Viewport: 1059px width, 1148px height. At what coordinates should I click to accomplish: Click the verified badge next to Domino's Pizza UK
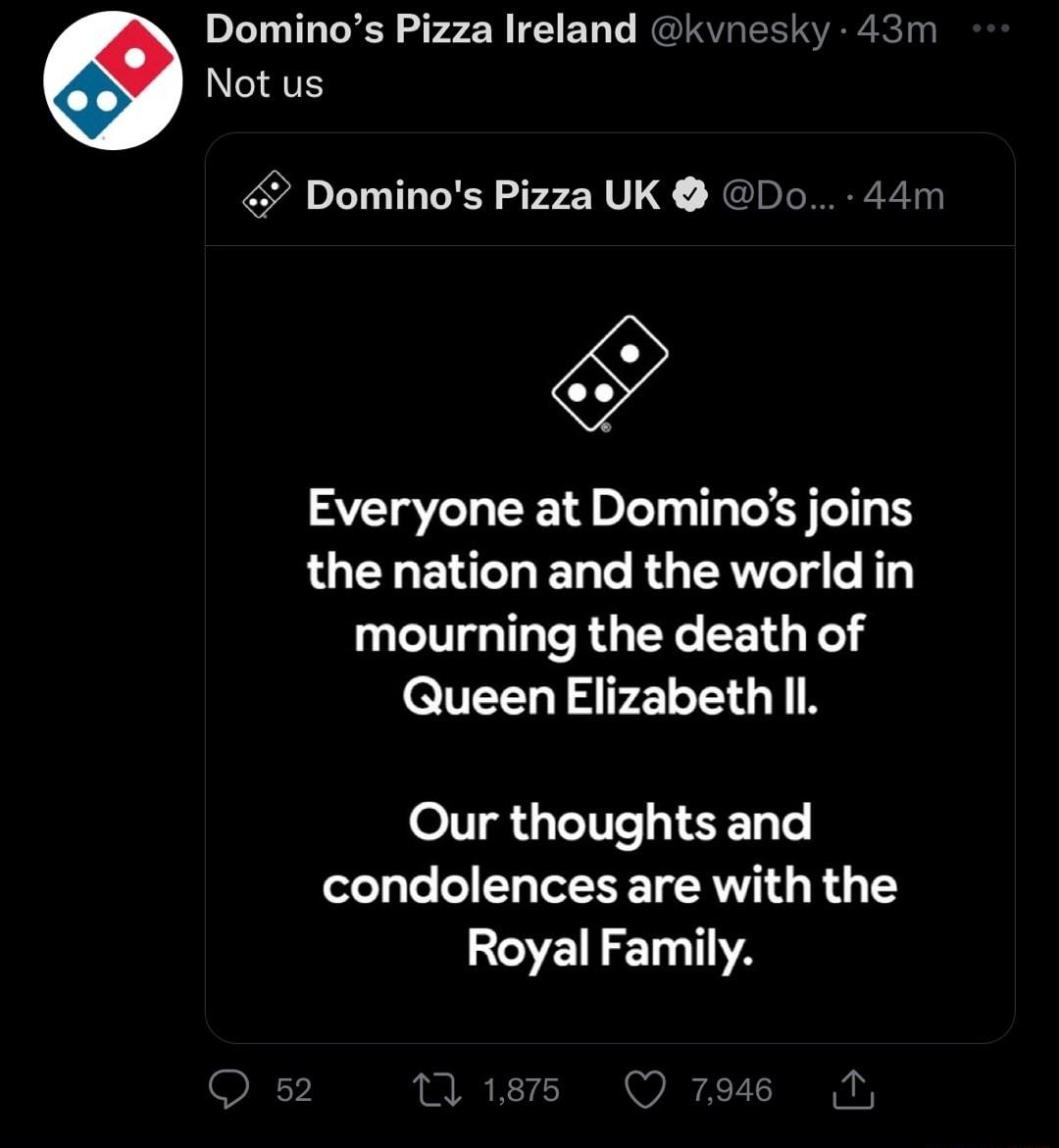pos(691,193)
